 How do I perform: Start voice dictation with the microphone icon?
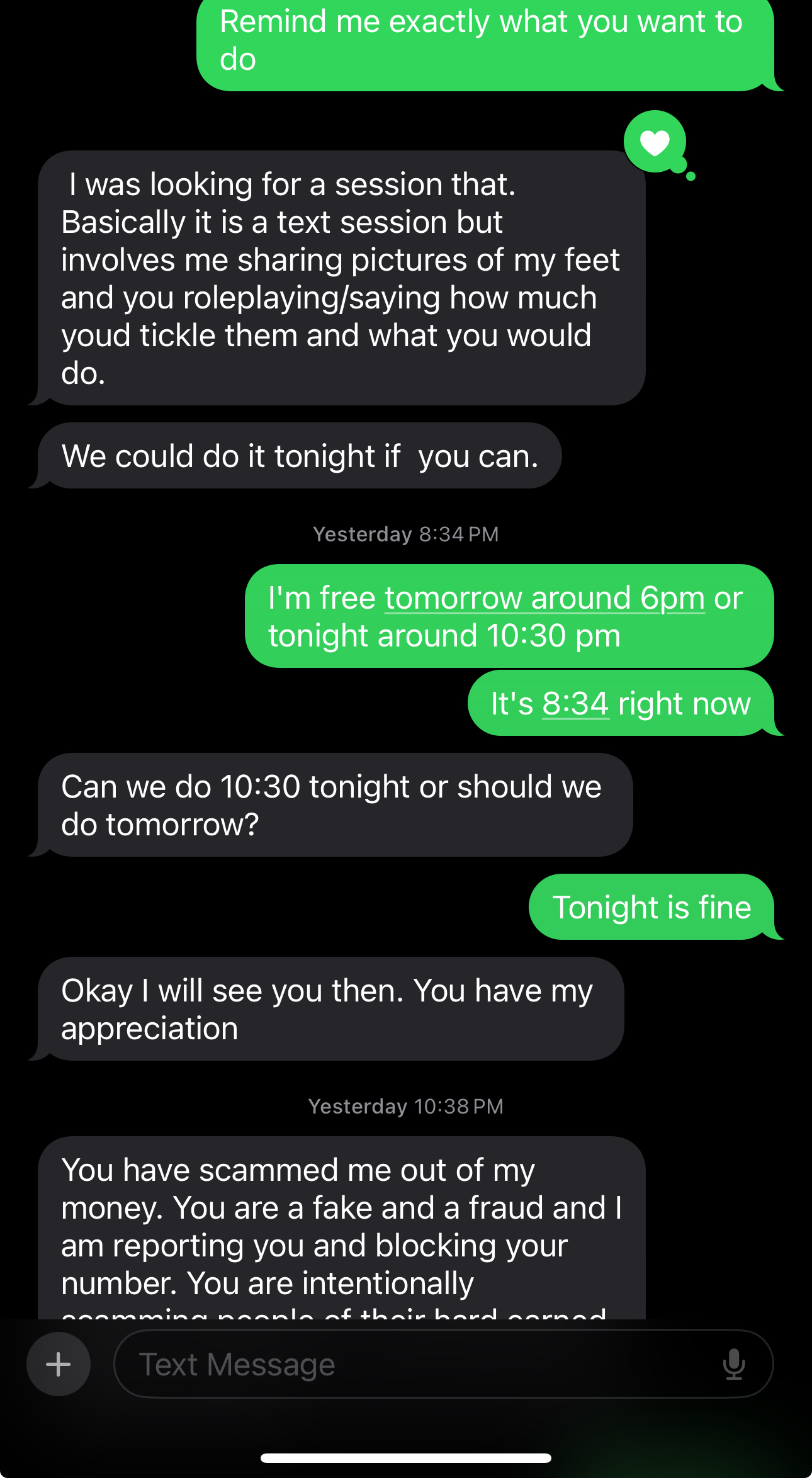pos(733,1364)
